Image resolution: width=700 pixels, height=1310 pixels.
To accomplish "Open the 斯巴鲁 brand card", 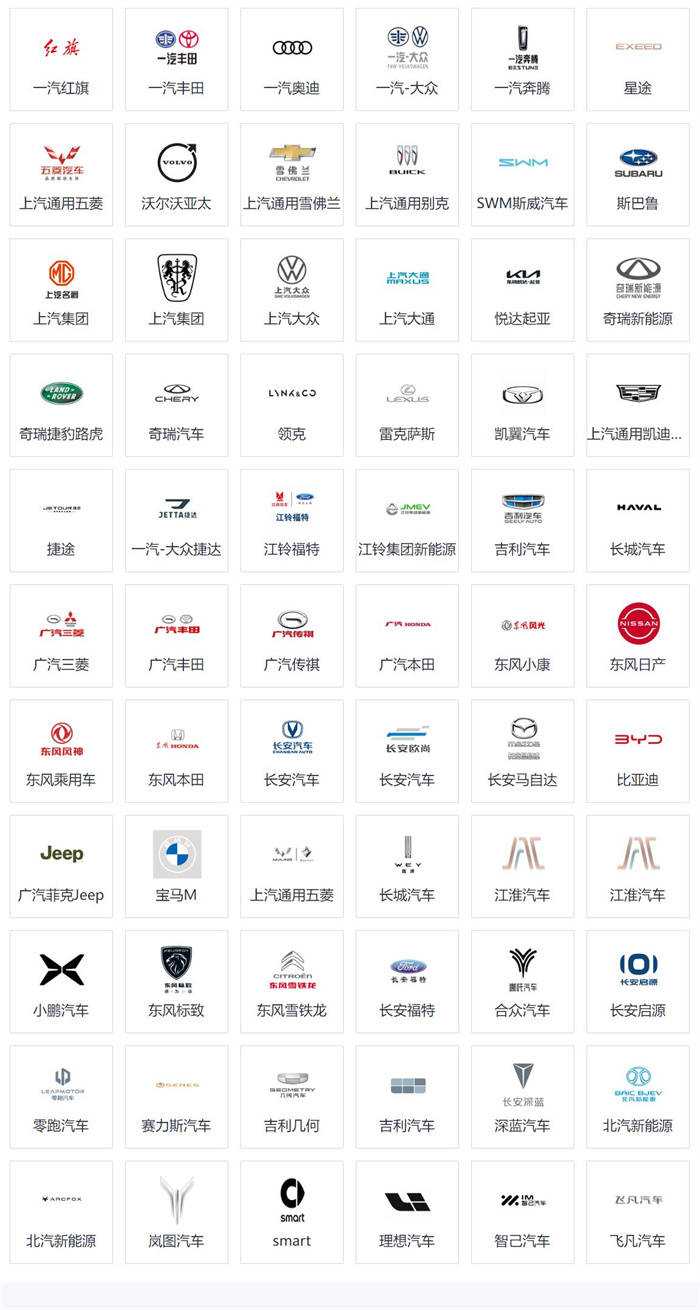I will (638, 175).
